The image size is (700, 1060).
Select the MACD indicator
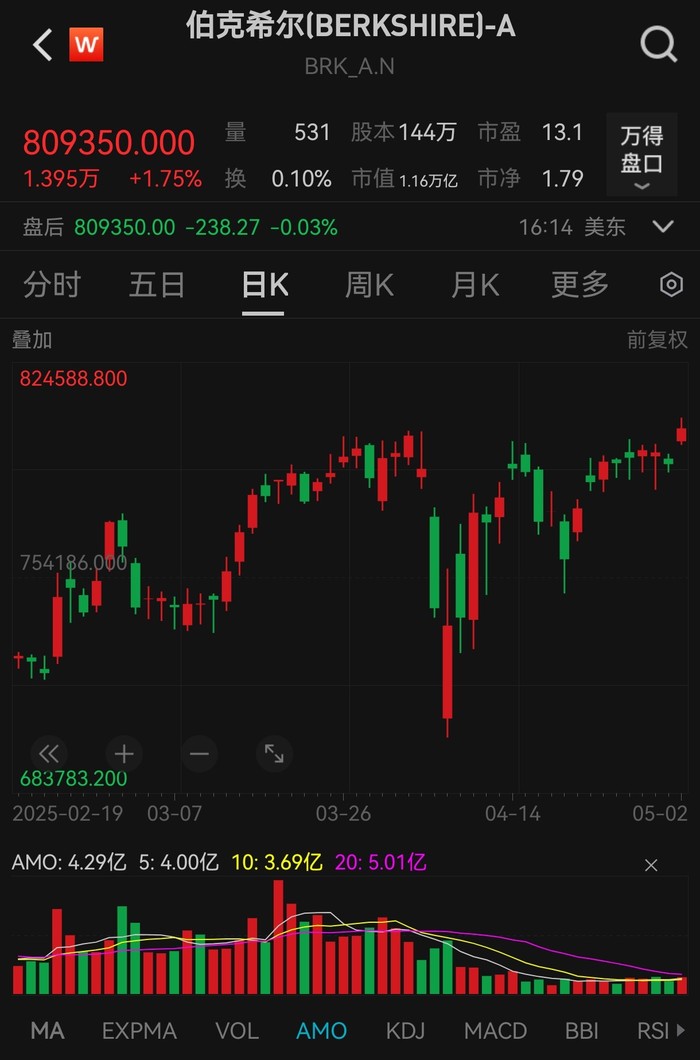tap(495, 1031)
